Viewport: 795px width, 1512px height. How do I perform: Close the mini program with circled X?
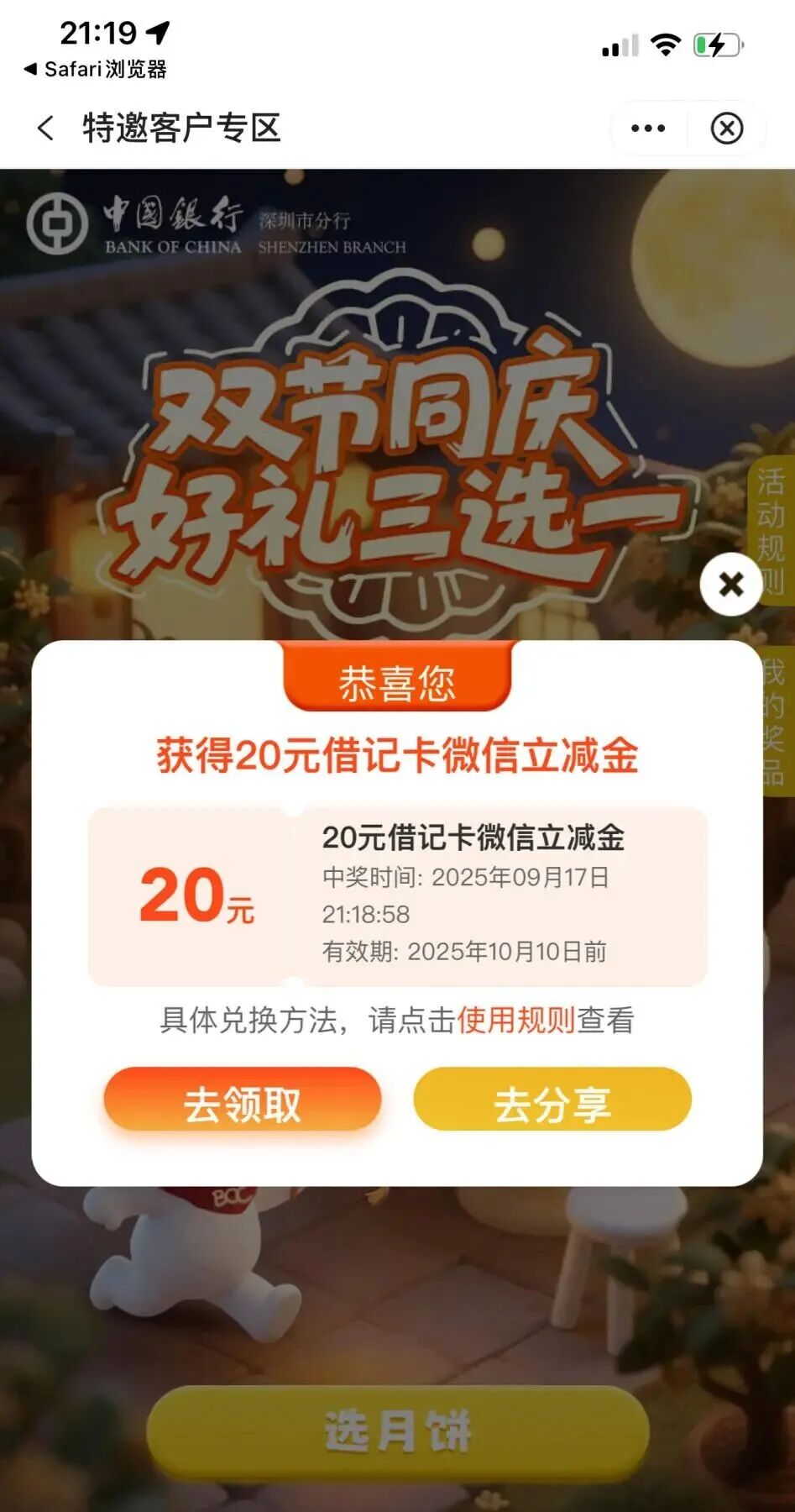coord(727,129)
